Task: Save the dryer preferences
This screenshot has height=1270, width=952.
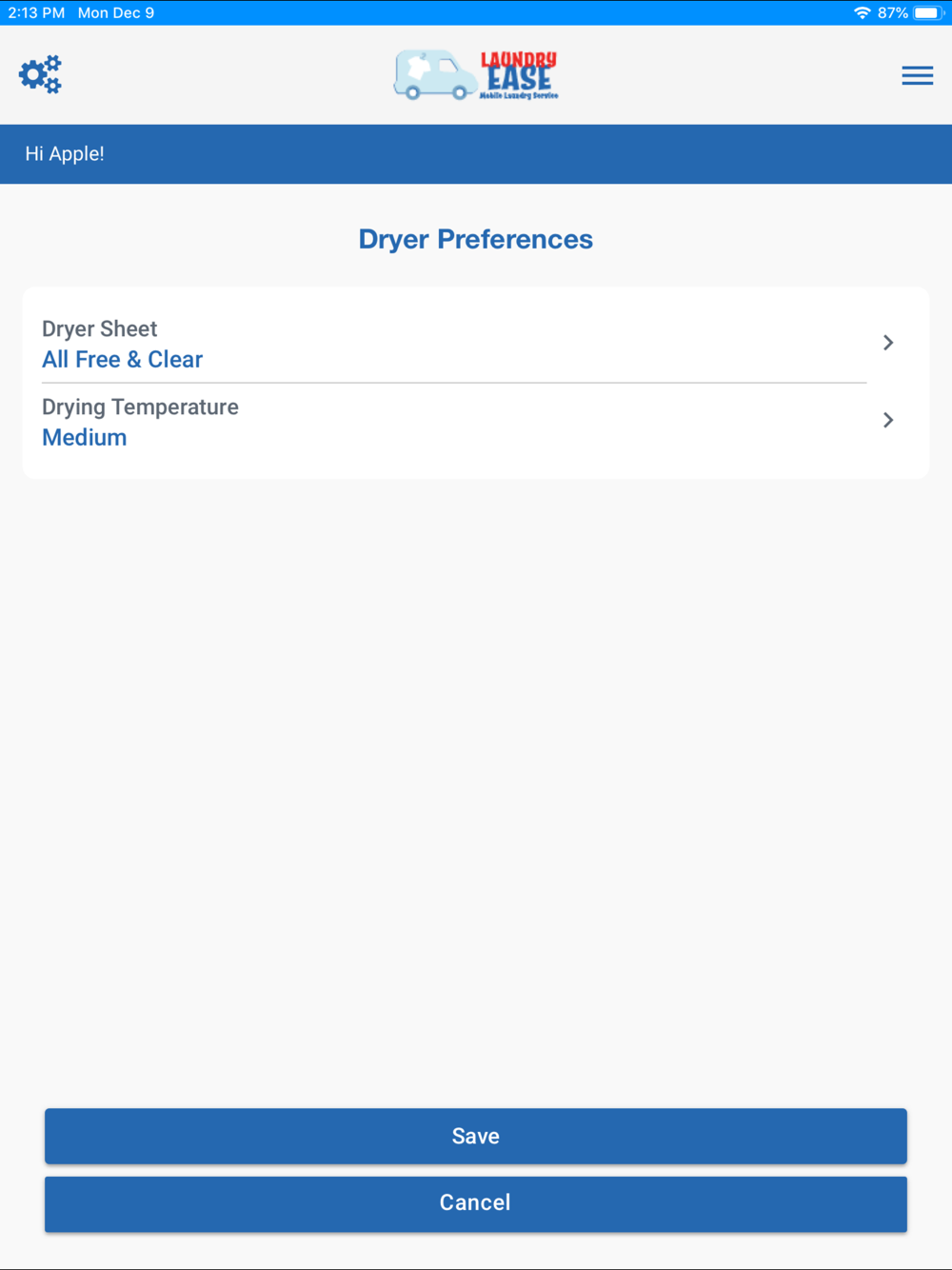Action: pyautogui.click(x=475, y=1136)
